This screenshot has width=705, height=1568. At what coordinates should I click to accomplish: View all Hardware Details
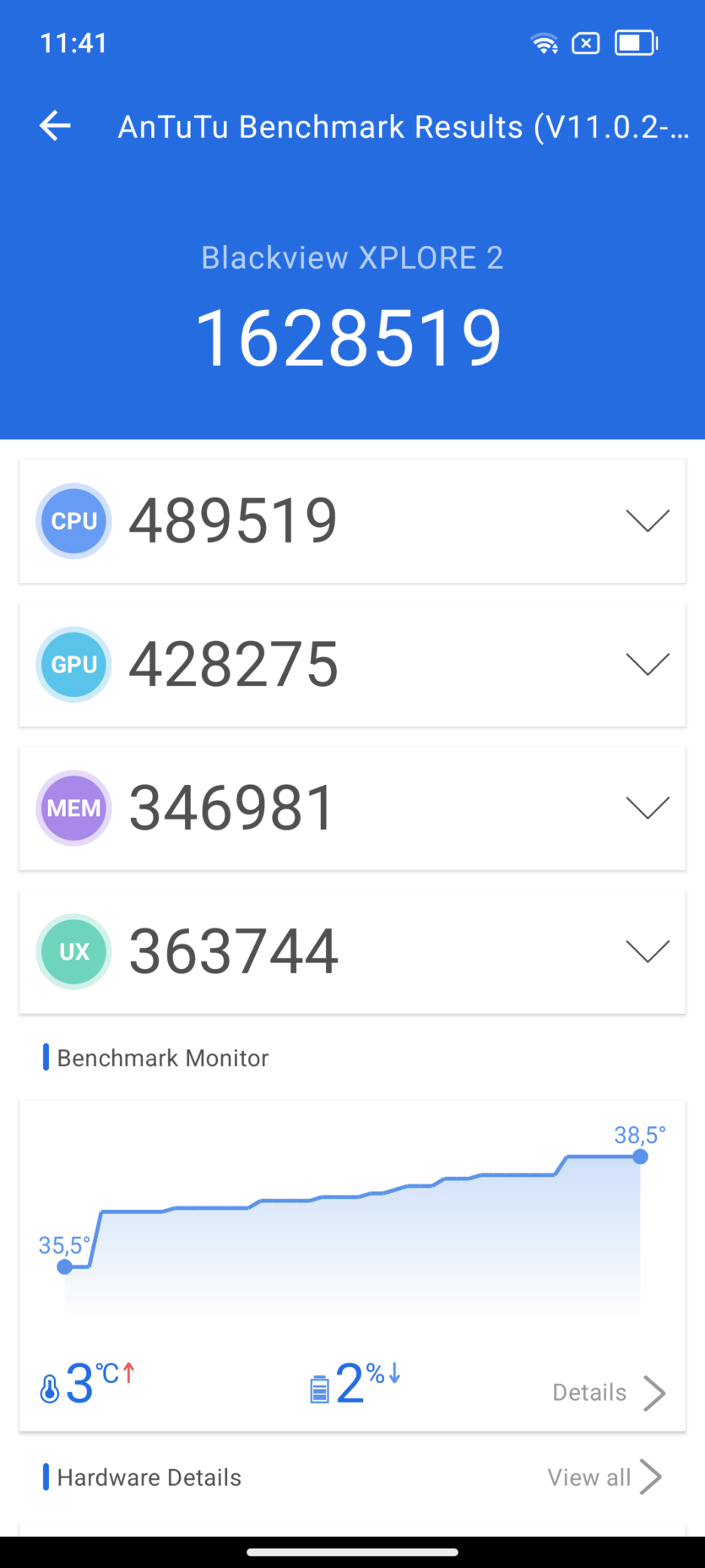click(x=605, y=1478)
